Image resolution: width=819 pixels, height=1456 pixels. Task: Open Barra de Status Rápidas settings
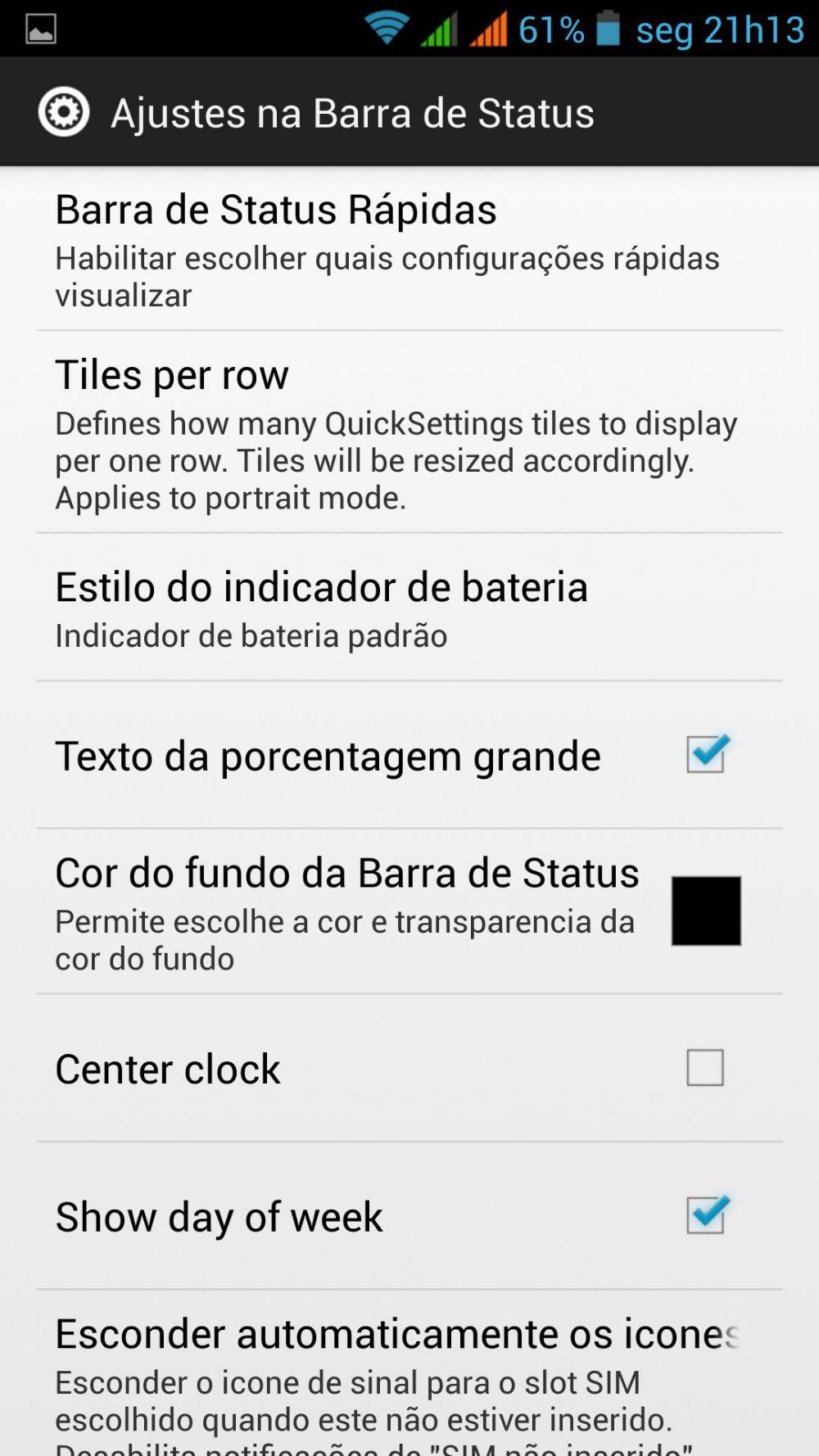click(x=409, y=249)
